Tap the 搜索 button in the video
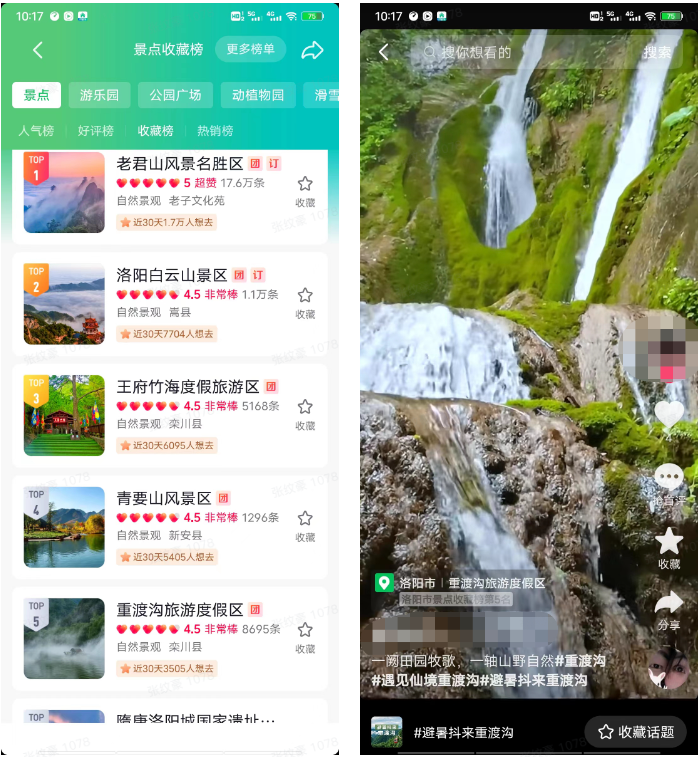Screen dimensions: 700x757 click(x=658, y=52)
